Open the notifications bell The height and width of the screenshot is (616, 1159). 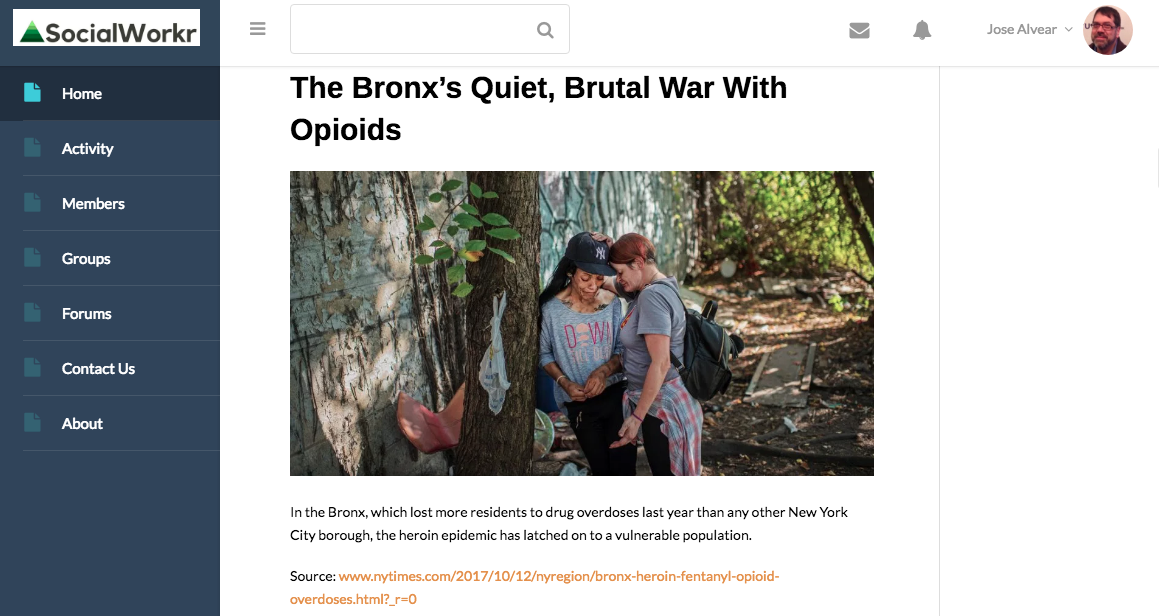click(922, 30)
